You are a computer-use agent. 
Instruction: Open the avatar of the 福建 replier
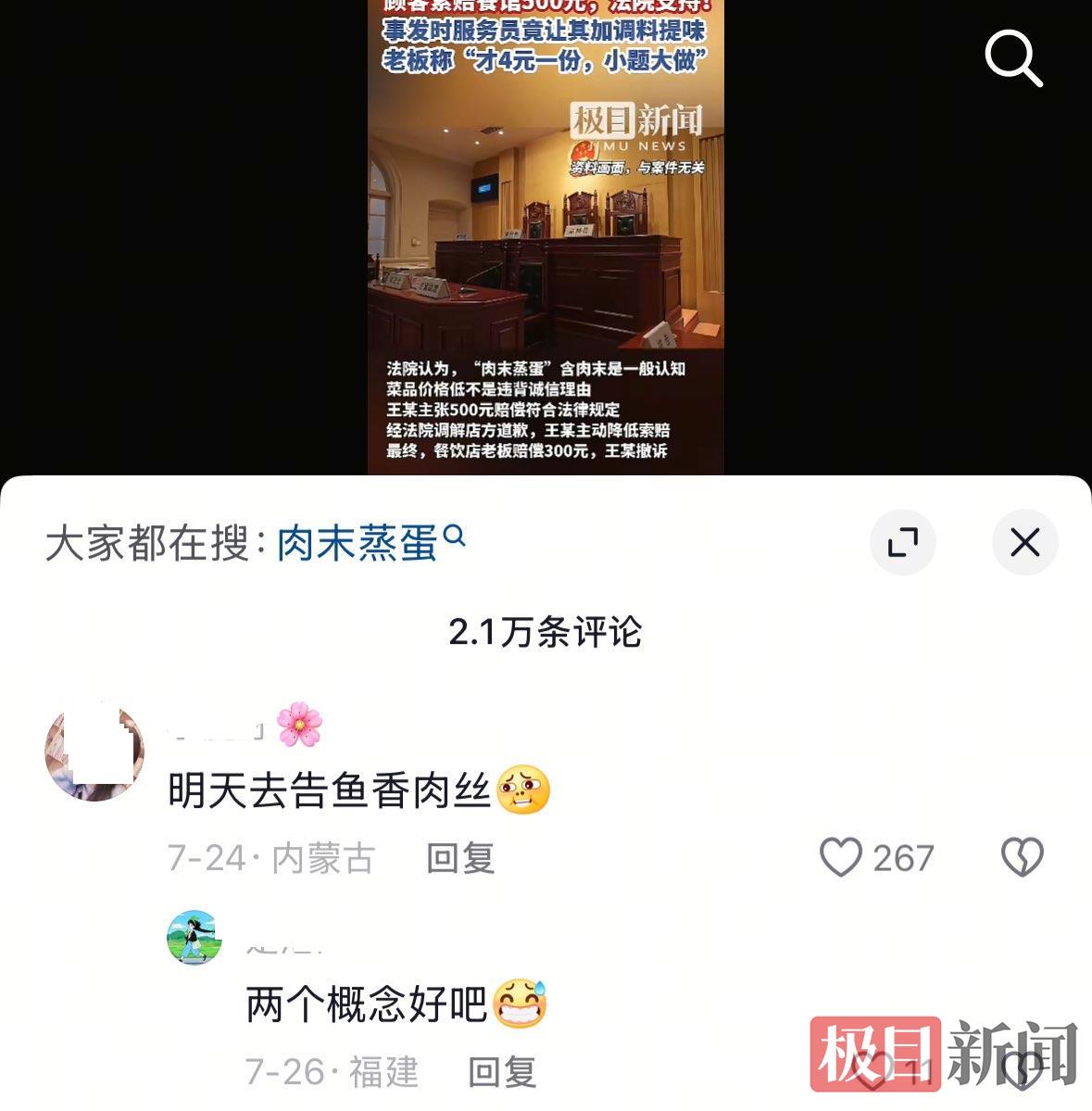[x=195, y=938]
